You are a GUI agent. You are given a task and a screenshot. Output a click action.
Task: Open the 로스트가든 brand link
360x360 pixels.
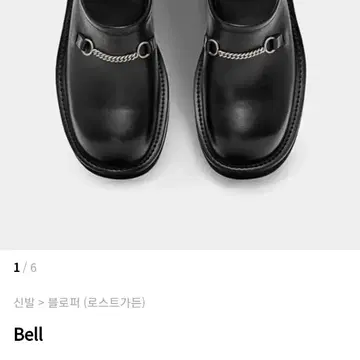[x=115, y=303]
